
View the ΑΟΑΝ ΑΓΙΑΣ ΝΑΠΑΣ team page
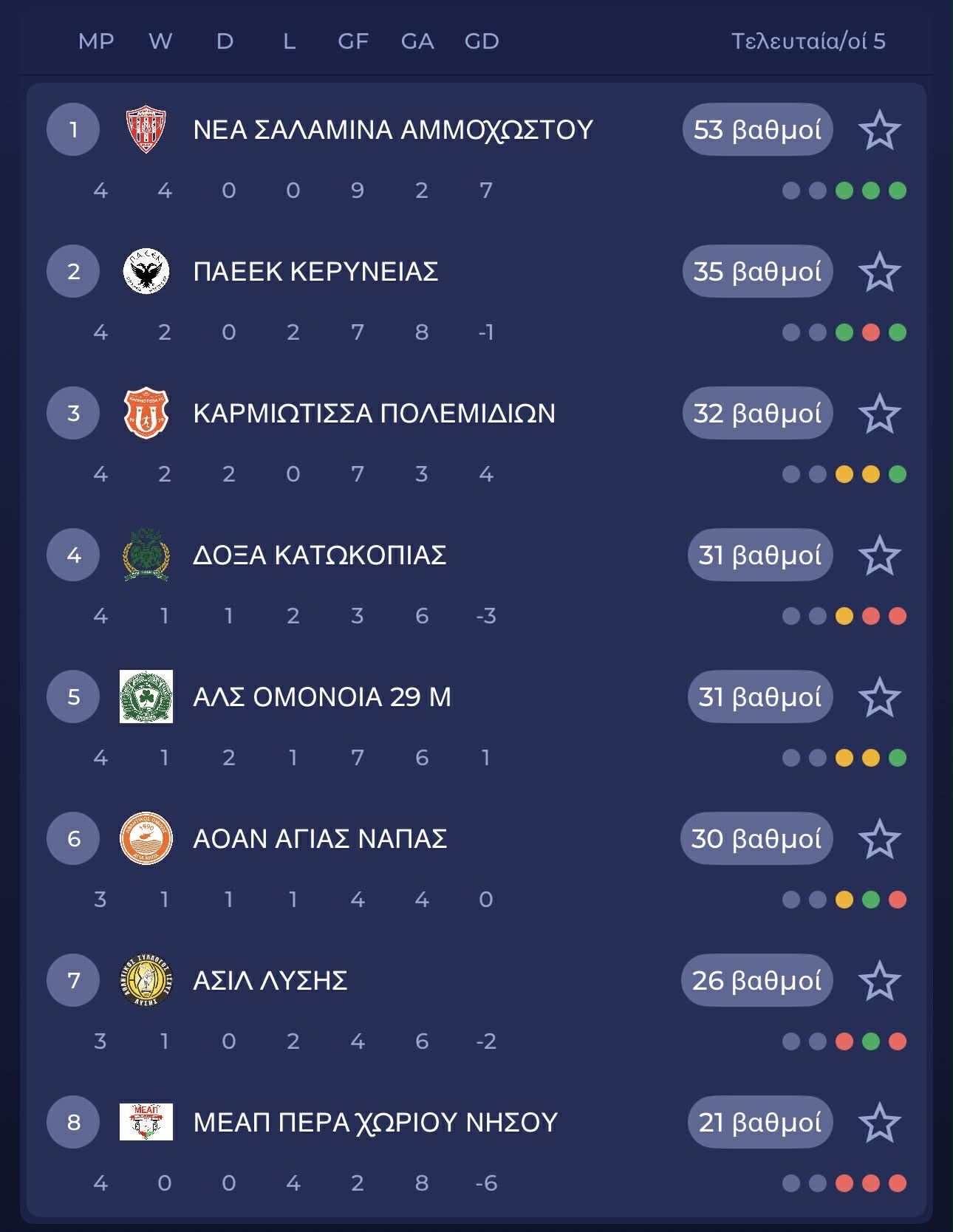320,839
